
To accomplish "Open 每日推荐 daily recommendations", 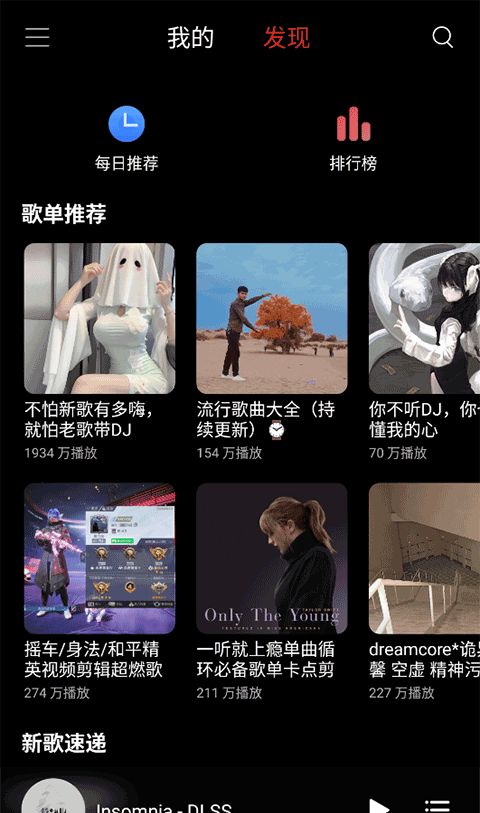I will click(x=126, y=138).
